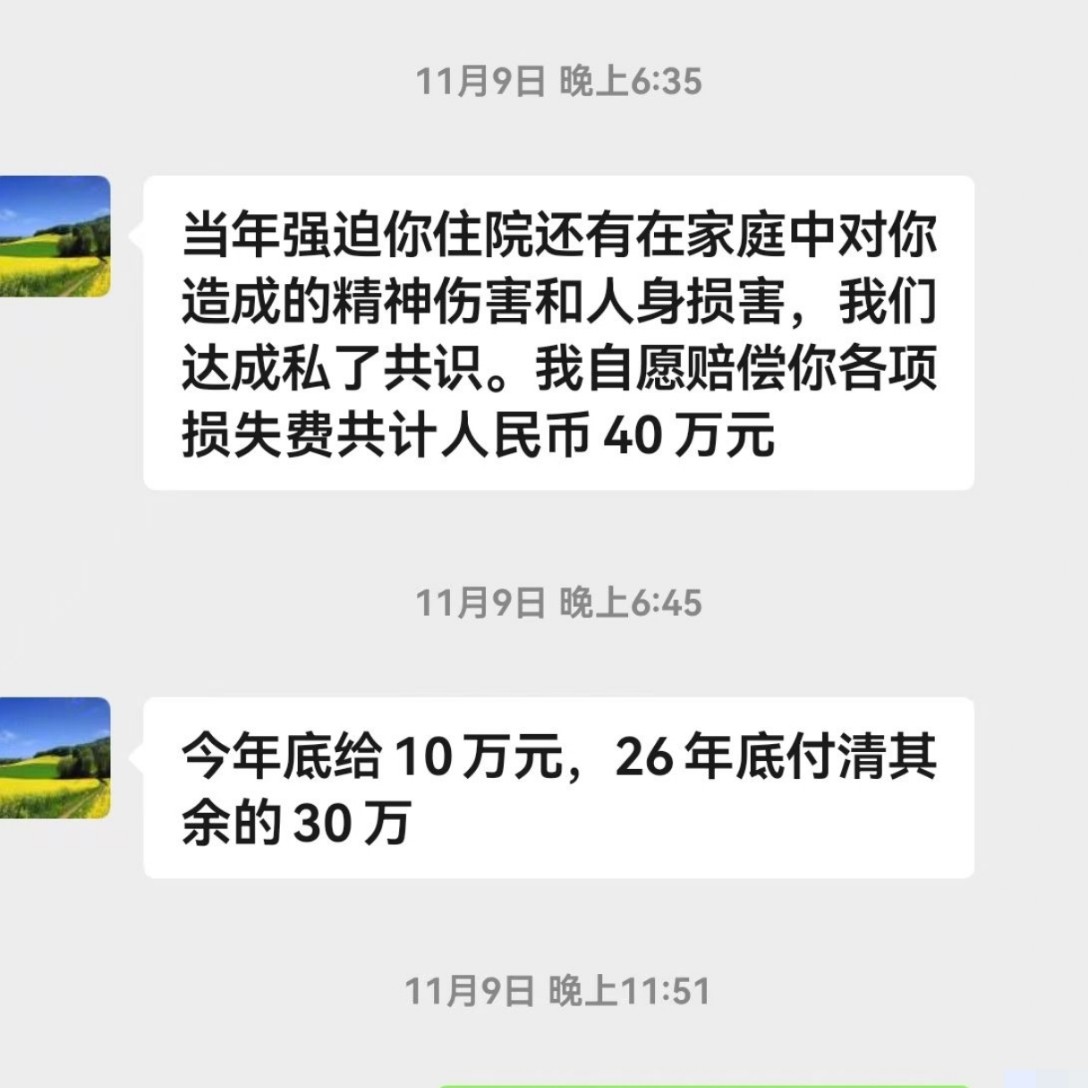Open sender's avatar beside the 40万元 compensation message
The height and width of the screenshot is (1088, 1088).
54,237
